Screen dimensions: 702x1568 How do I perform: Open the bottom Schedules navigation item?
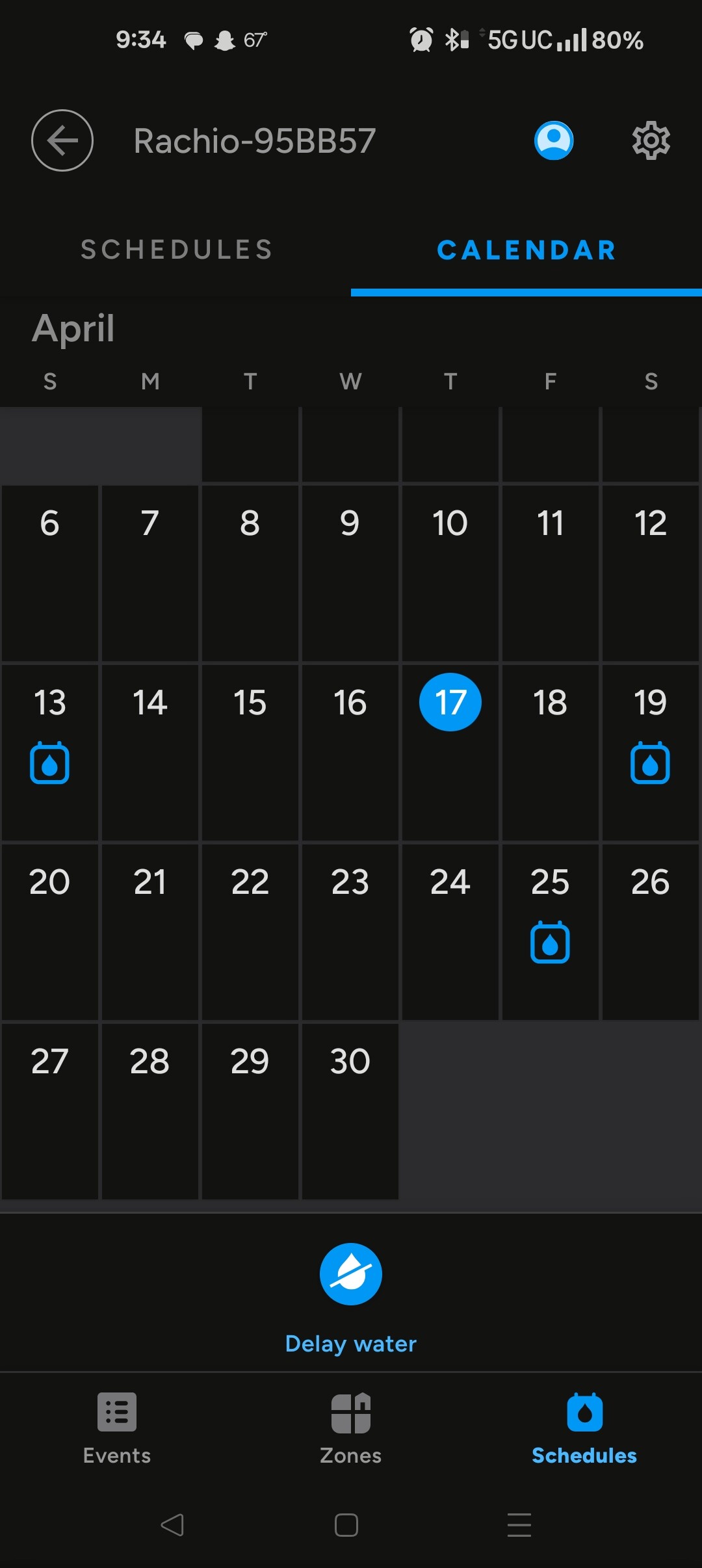pyautogui.click(x=584, y=1429)
